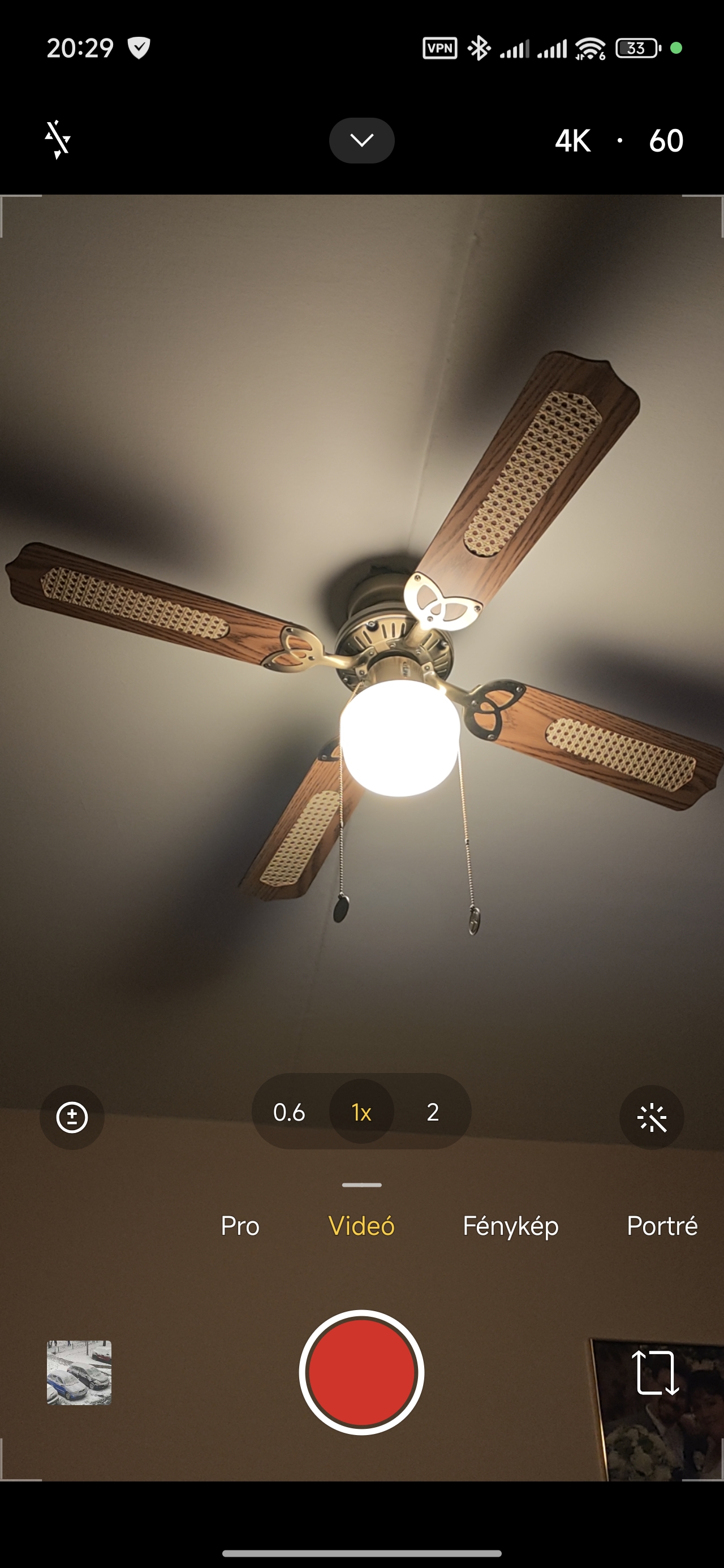This screenshot has width=724, height=1568.
Task: Open the exposure compensation control
Action: [x=72, y=1118]
